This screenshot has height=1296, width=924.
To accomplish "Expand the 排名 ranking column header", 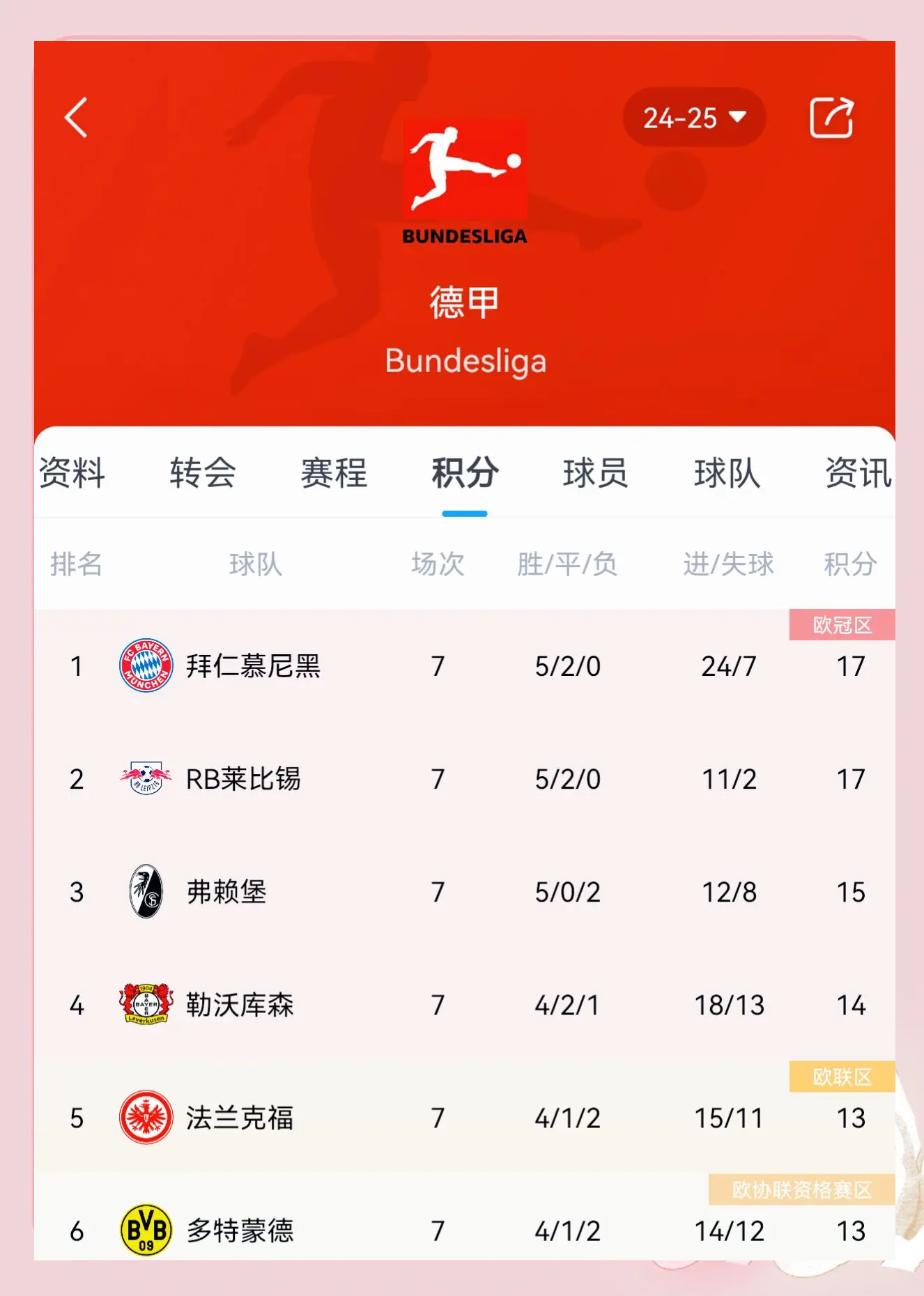I will [x=77, y=566].
